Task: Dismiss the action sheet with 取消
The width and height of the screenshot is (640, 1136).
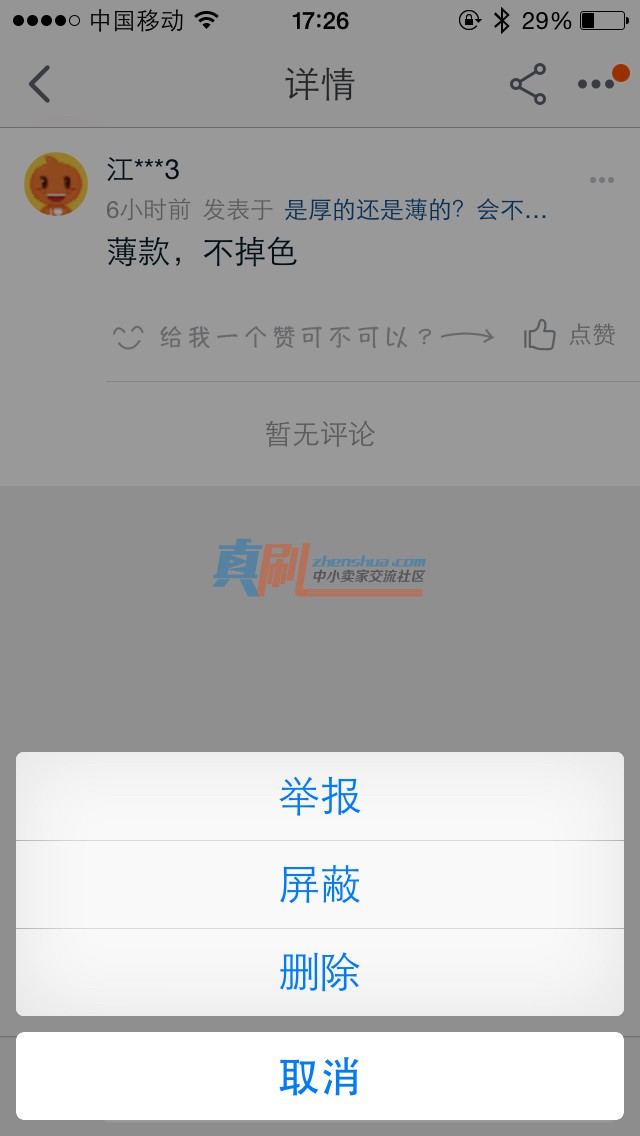Action: [320, 1077]
